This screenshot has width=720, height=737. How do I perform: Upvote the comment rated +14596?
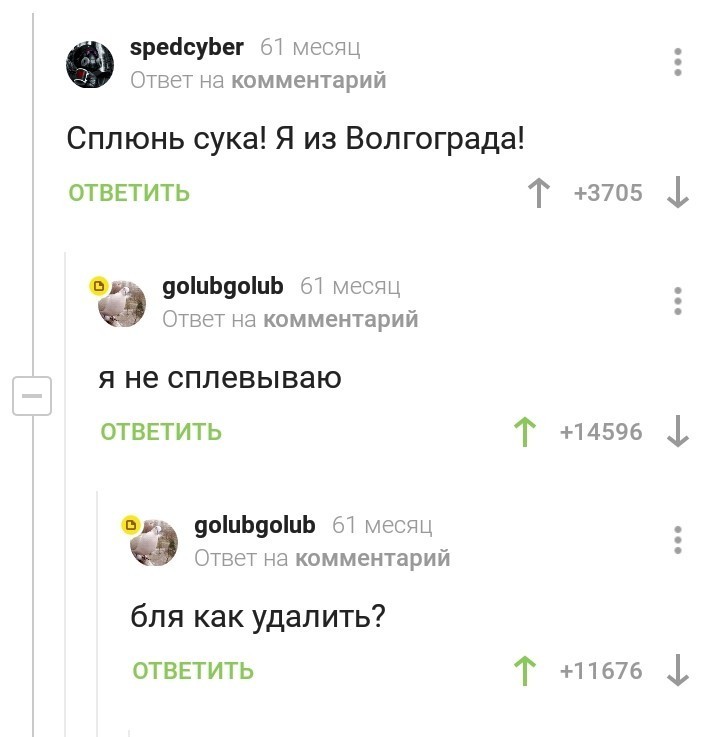click(523, 432)
